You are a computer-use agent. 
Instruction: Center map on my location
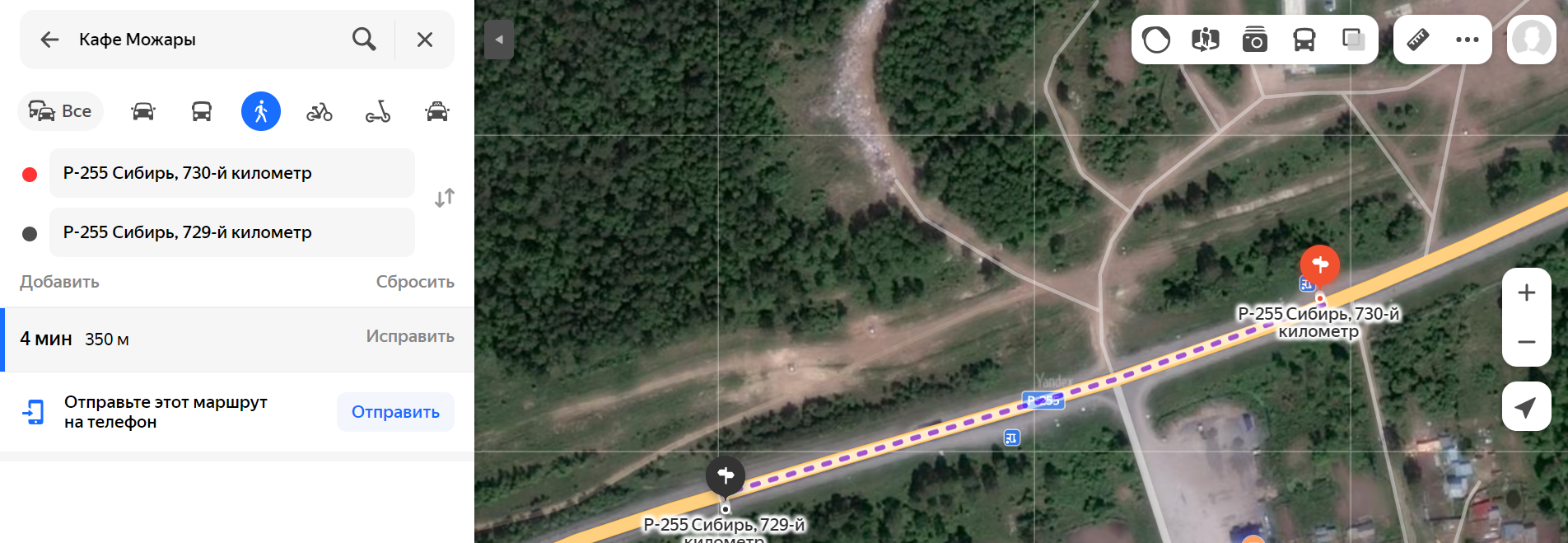(1526, 406)
